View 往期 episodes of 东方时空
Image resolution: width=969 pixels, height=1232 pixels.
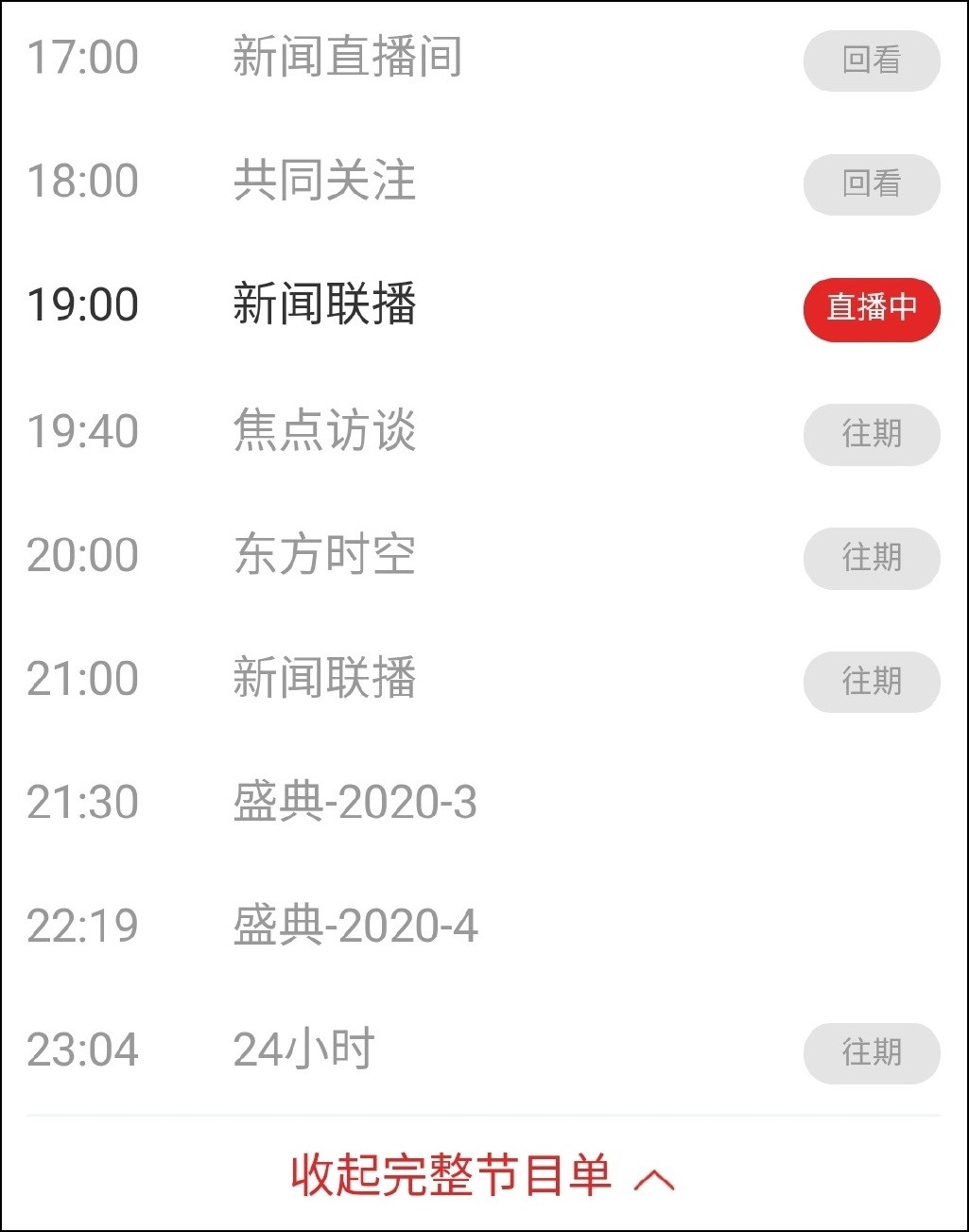[871, 558]
